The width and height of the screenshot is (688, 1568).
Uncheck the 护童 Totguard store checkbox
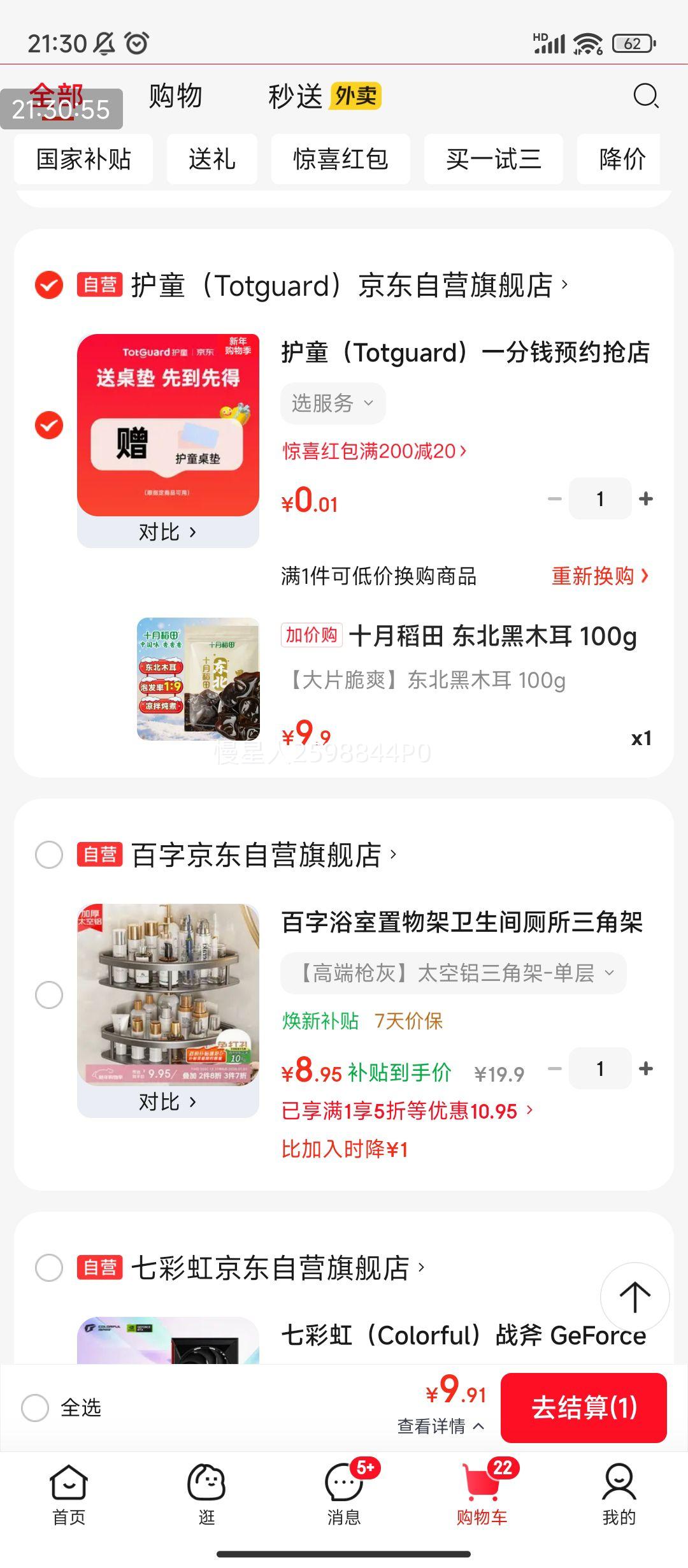pos(48,286)
